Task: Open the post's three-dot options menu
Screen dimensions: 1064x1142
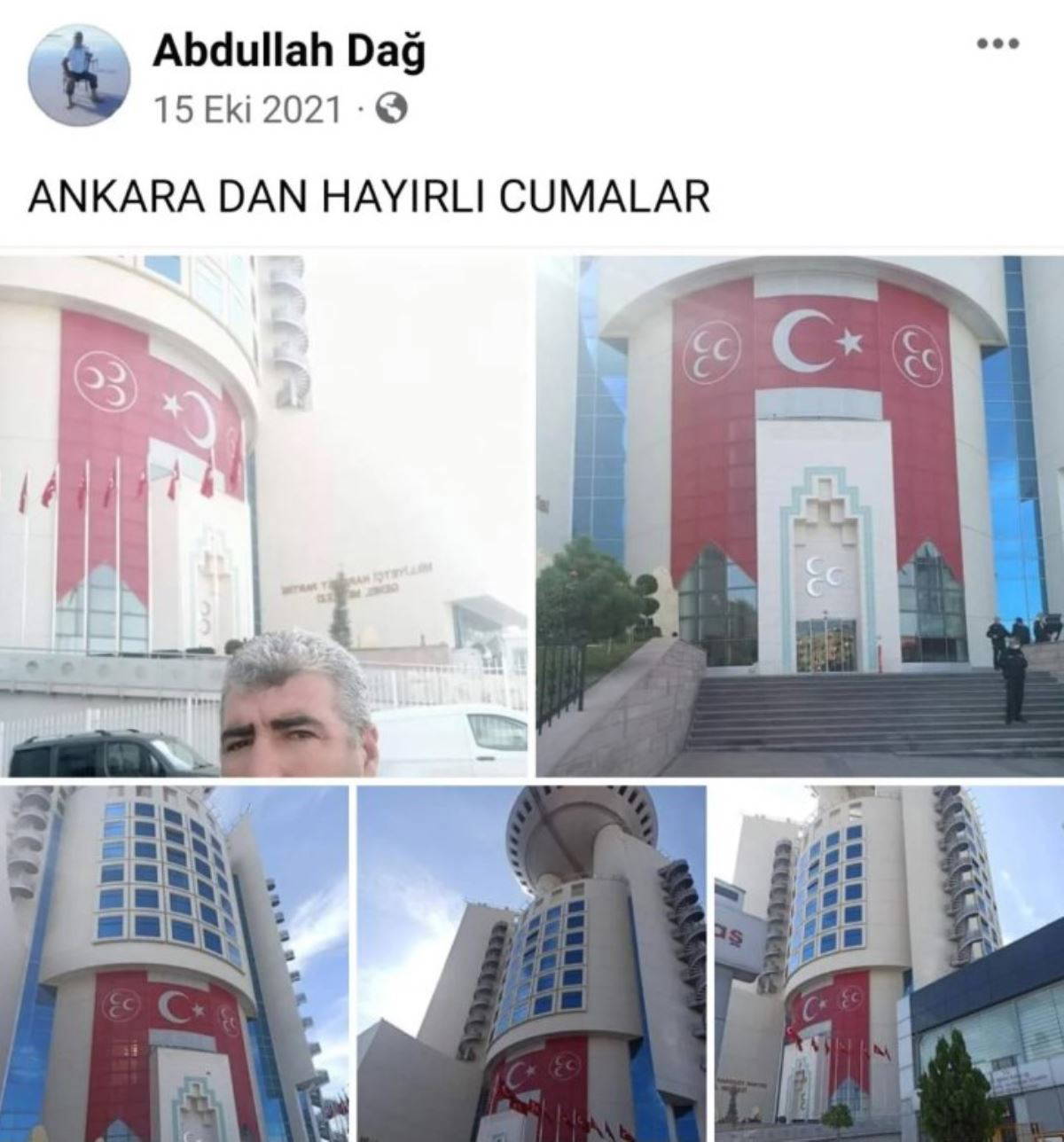Action: (x=997, y=43)
